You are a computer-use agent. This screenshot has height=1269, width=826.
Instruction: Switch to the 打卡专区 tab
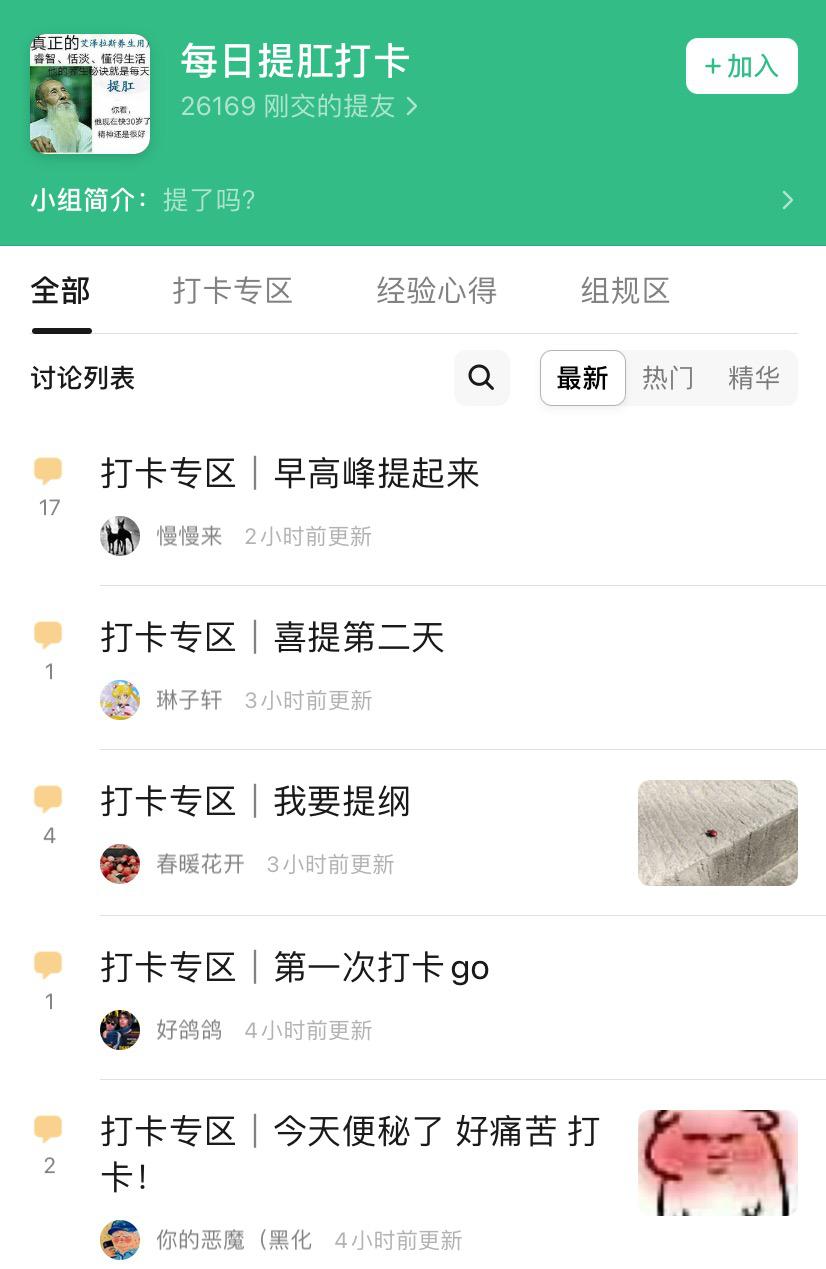[232, 291]
